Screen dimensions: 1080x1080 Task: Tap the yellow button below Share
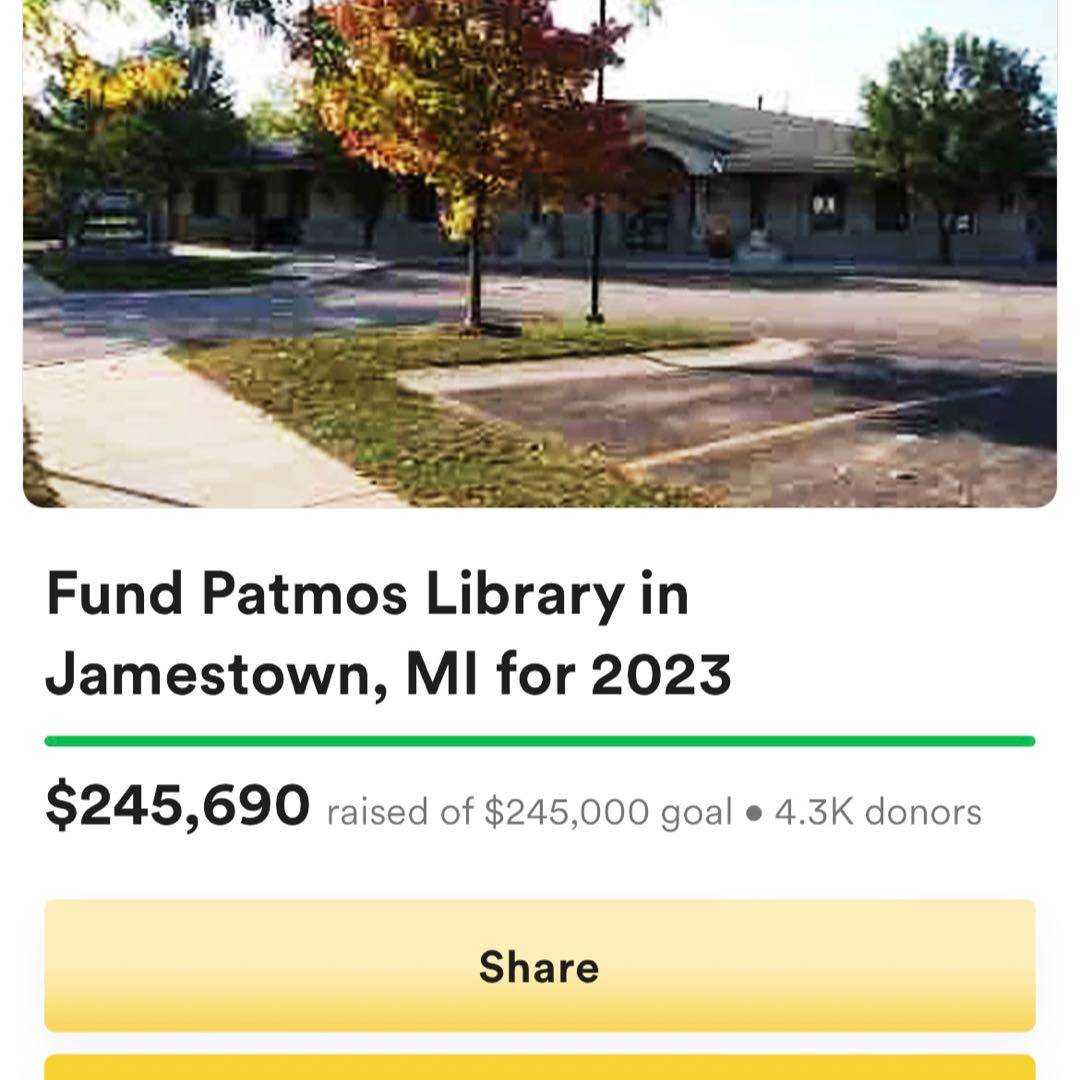click(x=539, y=1067)
